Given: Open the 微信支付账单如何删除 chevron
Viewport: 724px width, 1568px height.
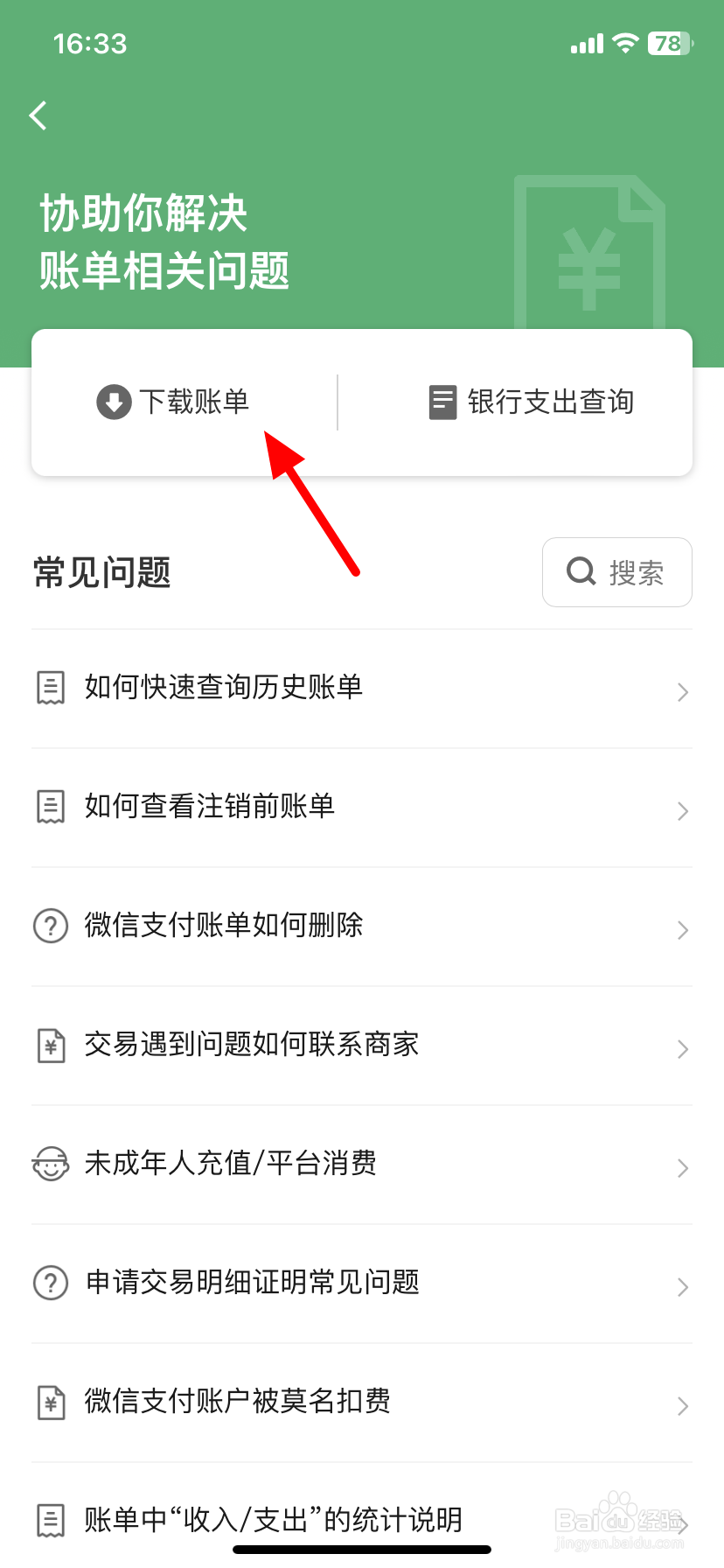Looking at the screenshot, I should (x=683, y=929).
